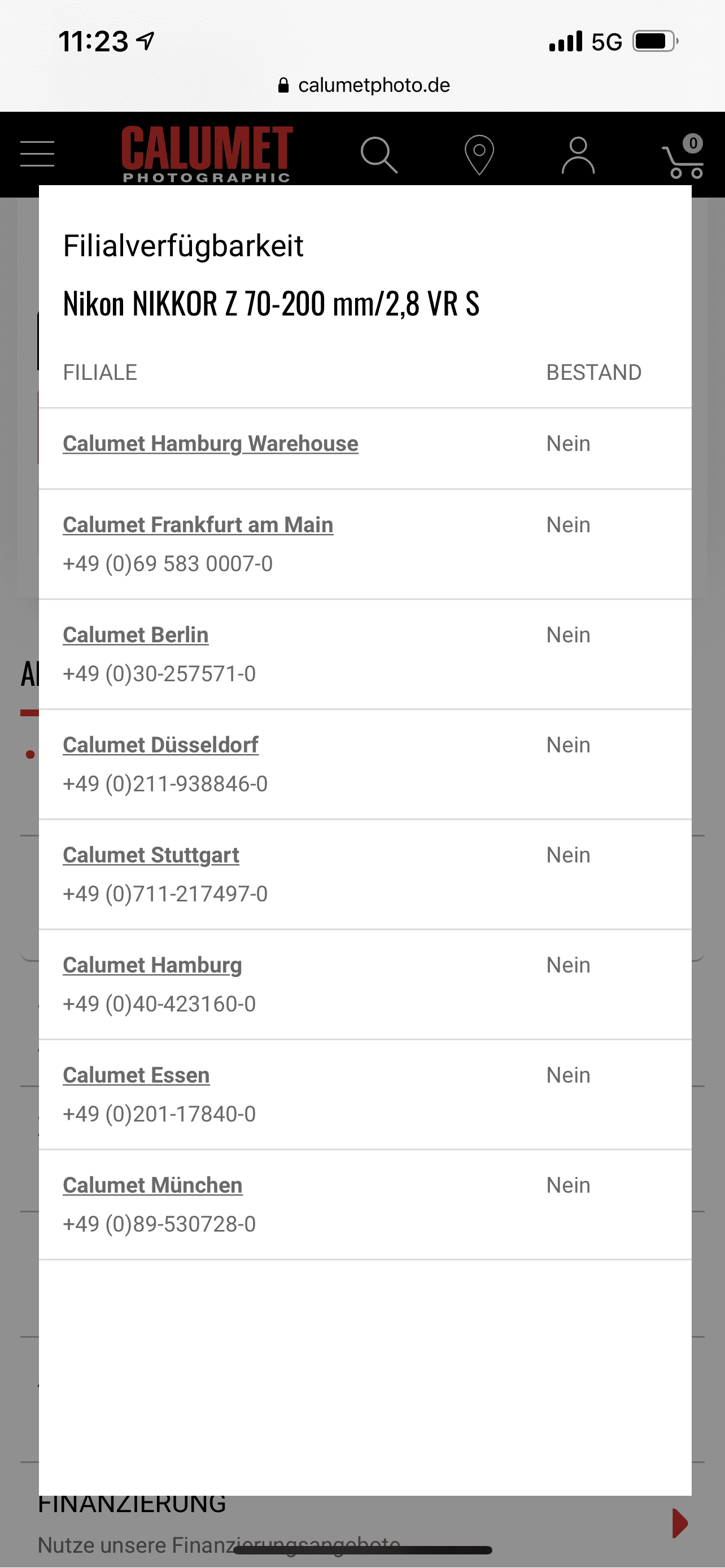Open the Calumet Frankfurt am Main link
This screenshot has width=725, height=1568.
198,525
